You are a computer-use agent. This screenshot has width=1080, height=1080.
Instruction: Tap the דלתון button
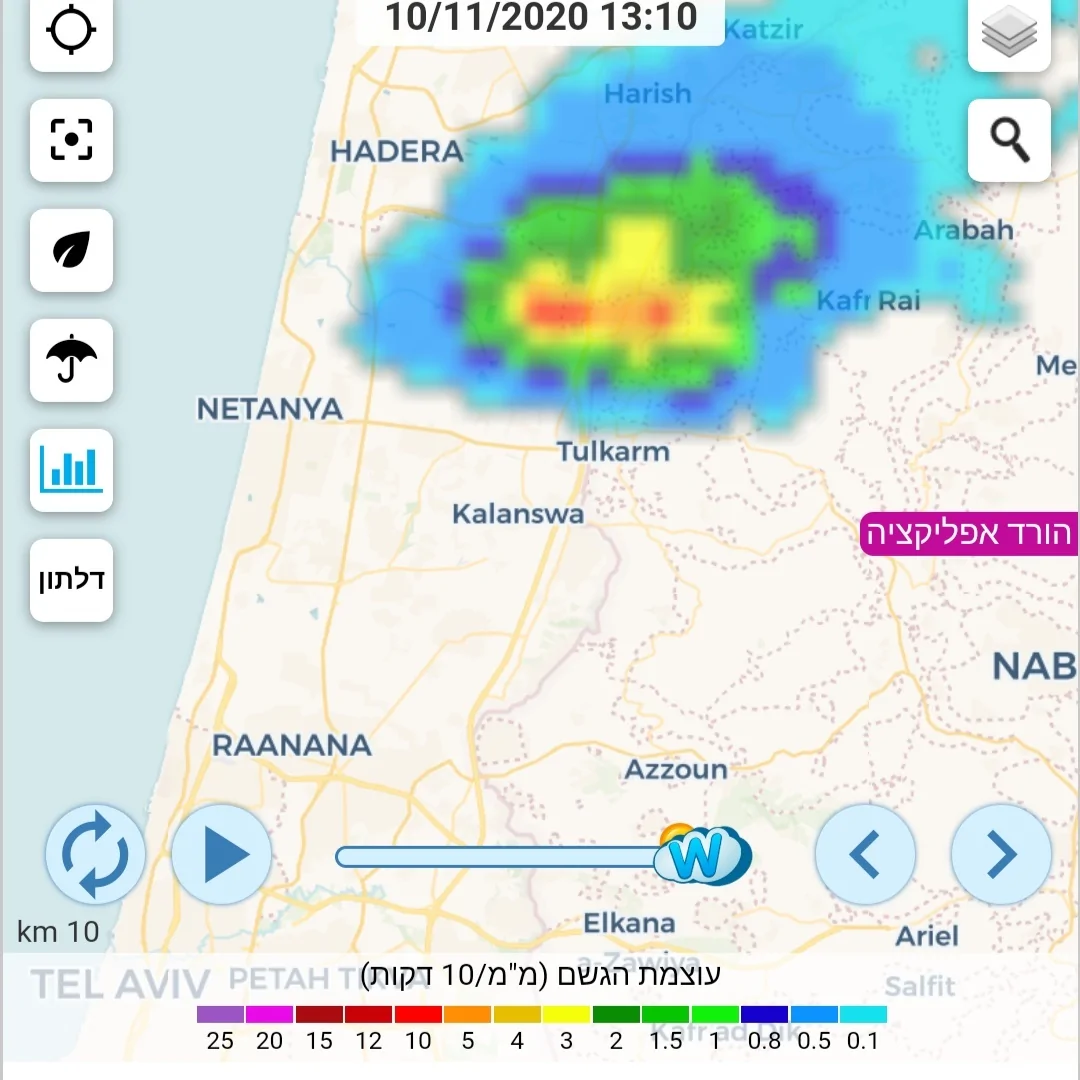71,580
